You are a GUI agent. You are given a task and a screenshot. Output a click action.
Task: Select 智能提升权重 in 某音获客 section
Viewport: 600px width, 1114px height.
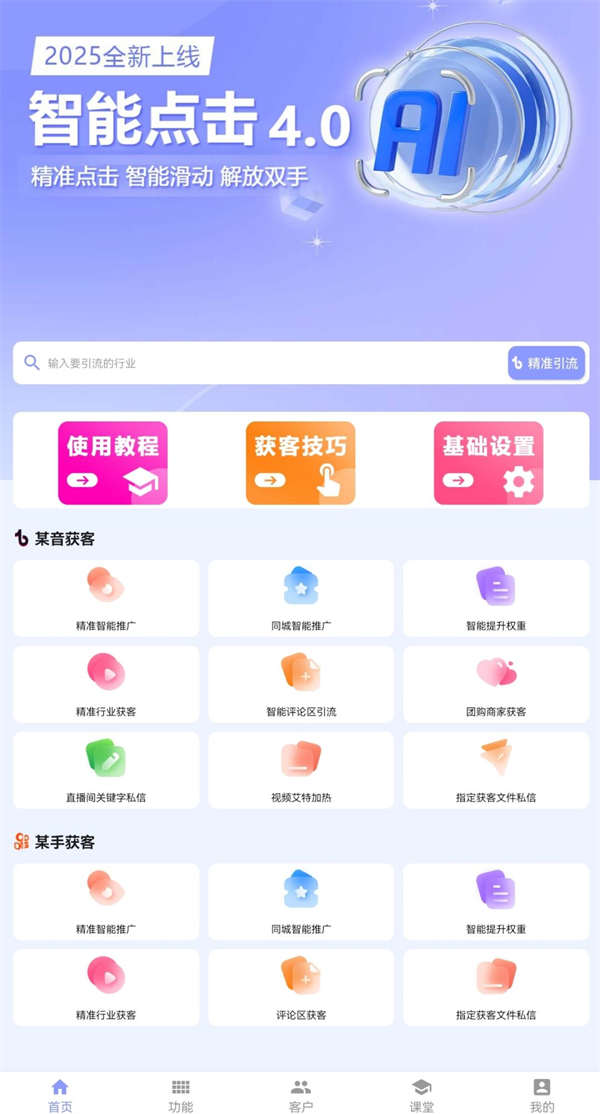tap(496, 598)
